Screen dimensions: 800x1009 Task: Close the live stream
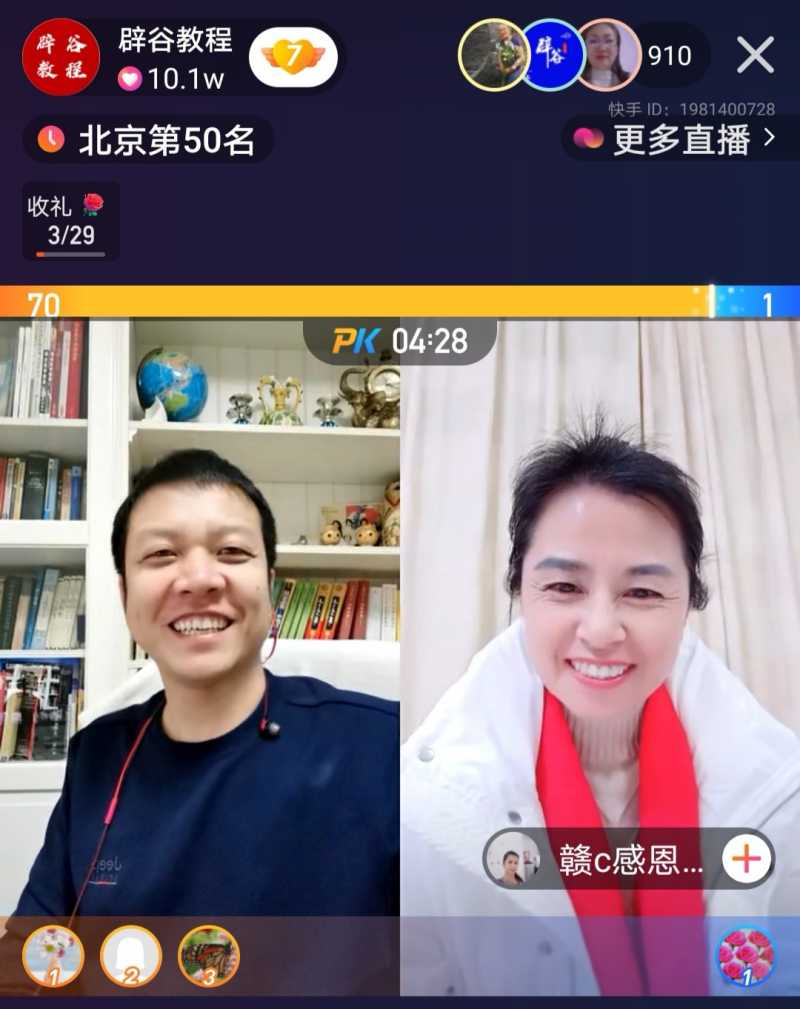tap(755, 55)
